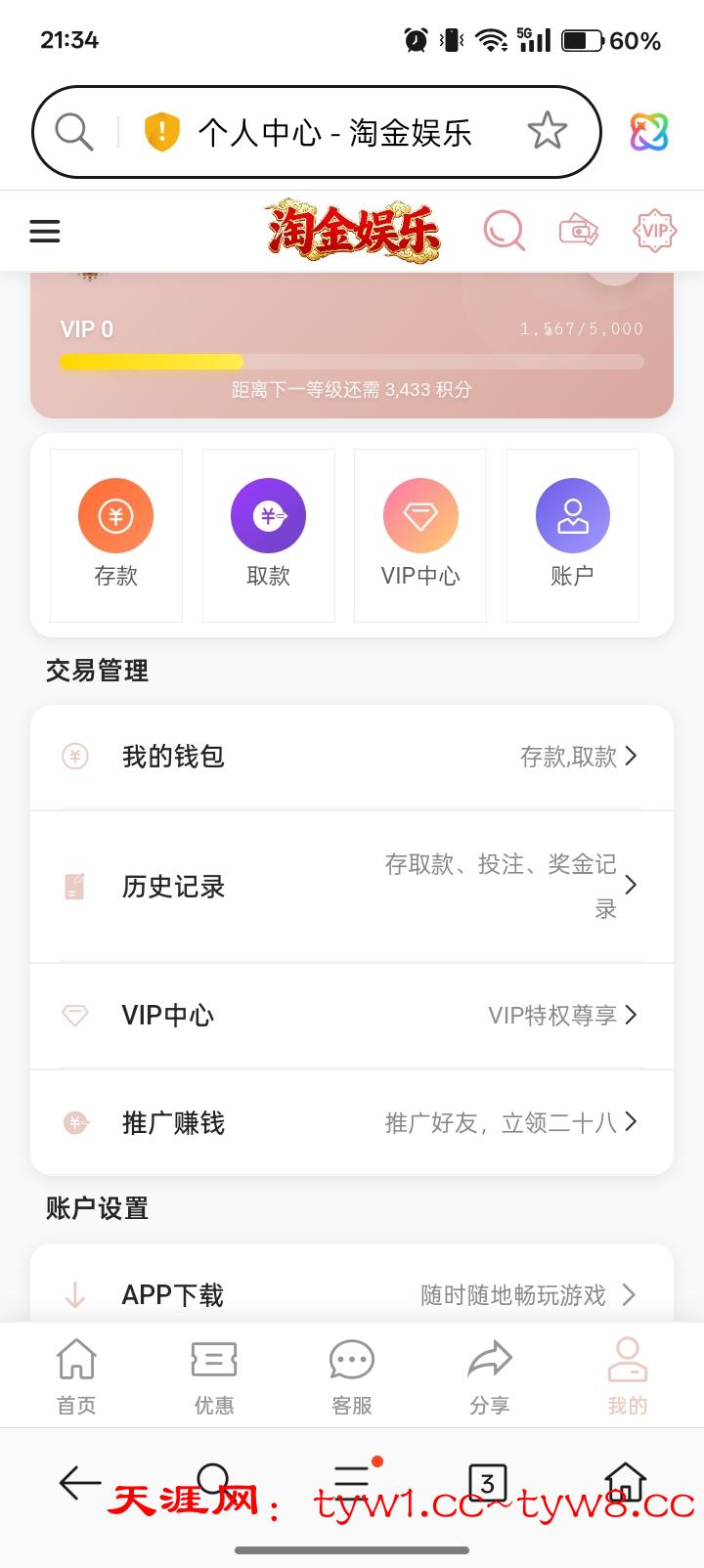Open the 推广赚钱 referral row

point(352,1122)
